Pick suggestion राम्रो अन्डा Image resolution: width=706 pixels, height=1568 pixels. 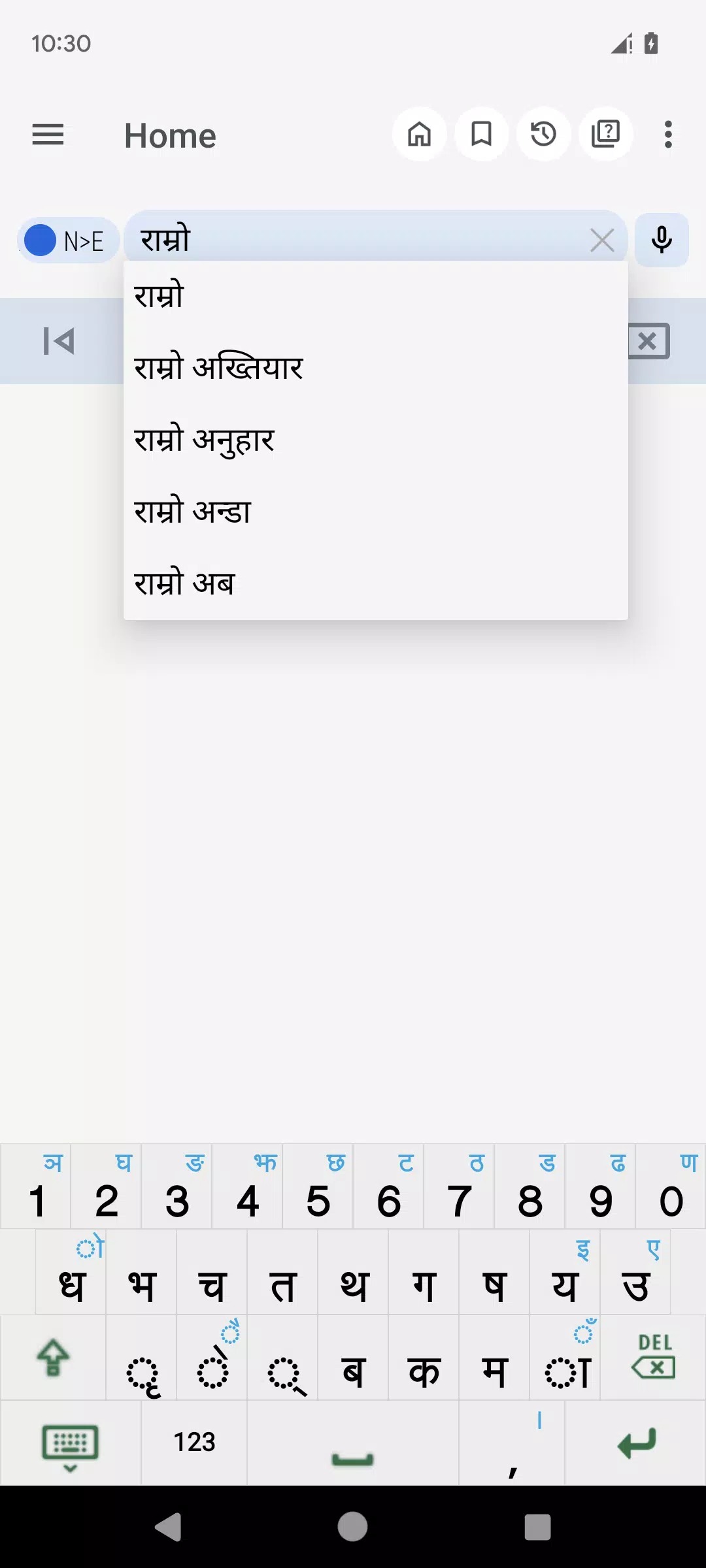pyautogui.click(x=192, y=511)
